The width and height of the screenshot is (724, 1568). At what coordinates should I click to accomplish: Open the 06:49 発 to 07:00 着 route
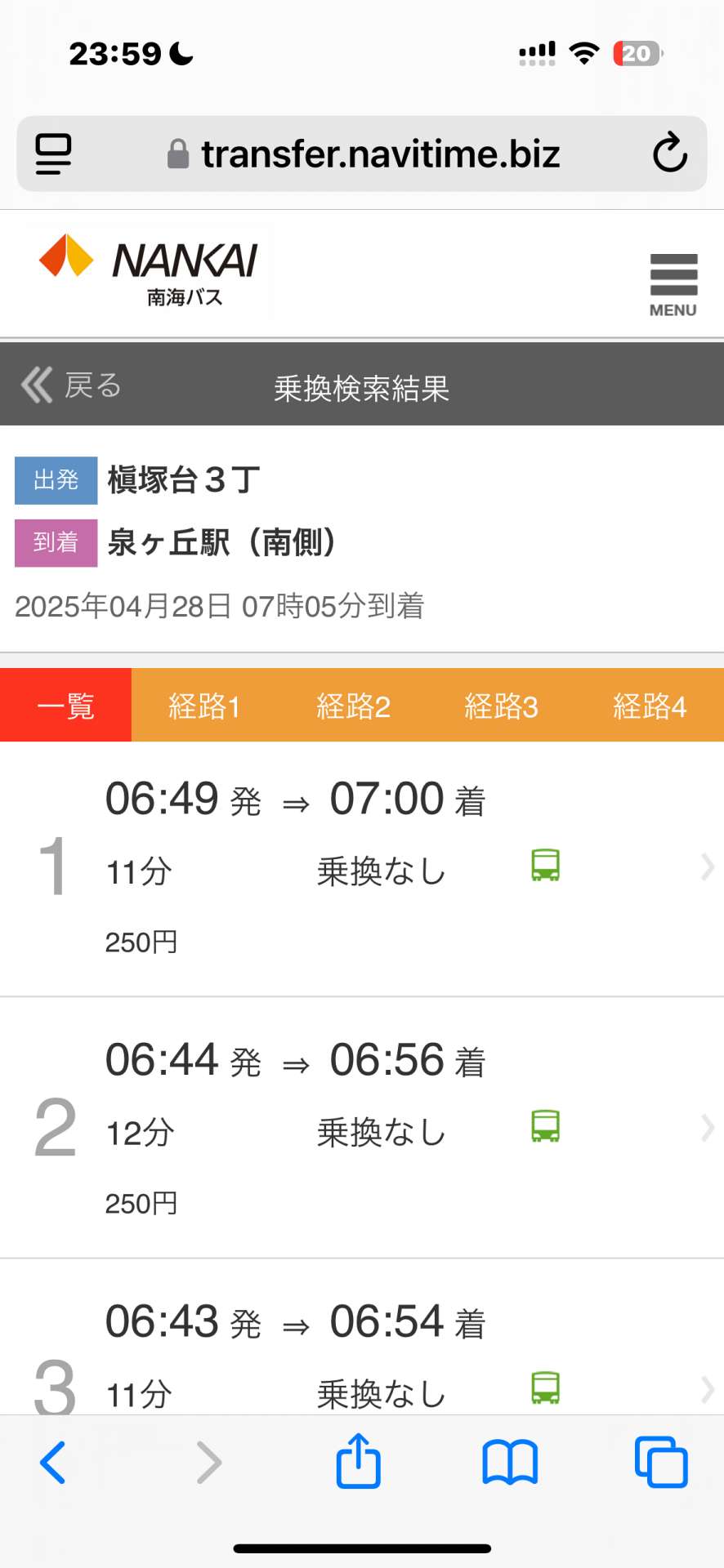pyautogui.click(x=361, y=869)
